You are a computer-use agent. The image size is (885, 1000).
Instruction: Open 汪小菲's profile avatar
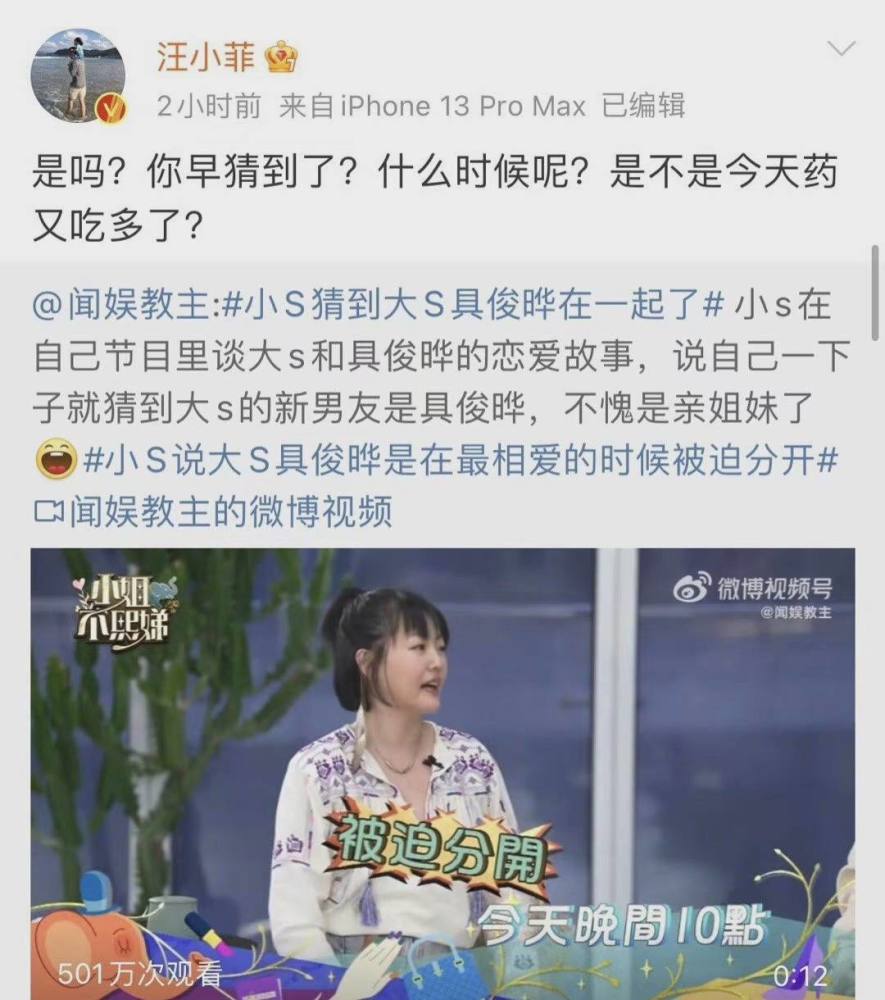pyautogui.click(x=78, y=75)
